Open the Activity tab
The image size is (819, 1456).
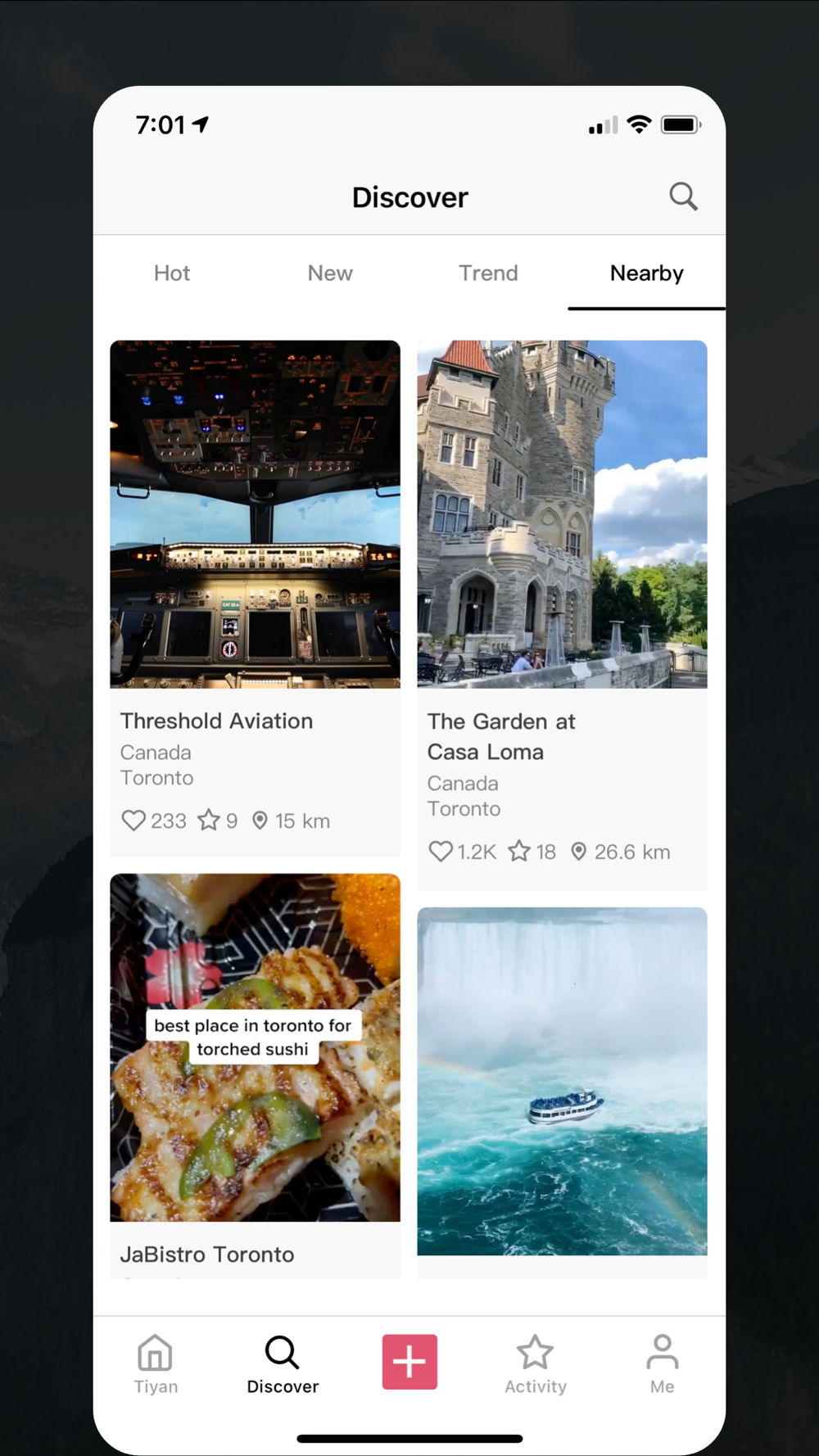(536, 1364)
